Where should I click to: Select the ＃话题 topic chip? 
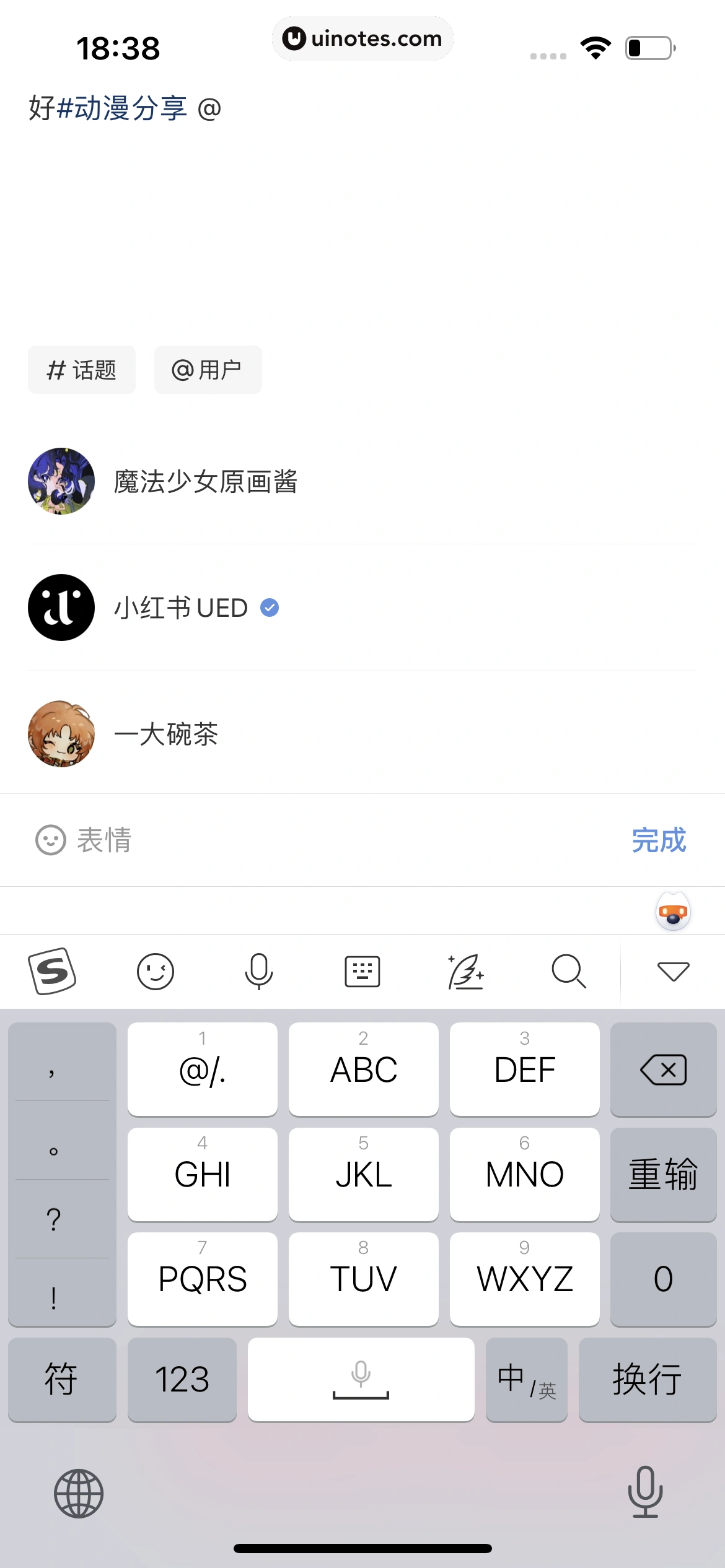point(81,369)
